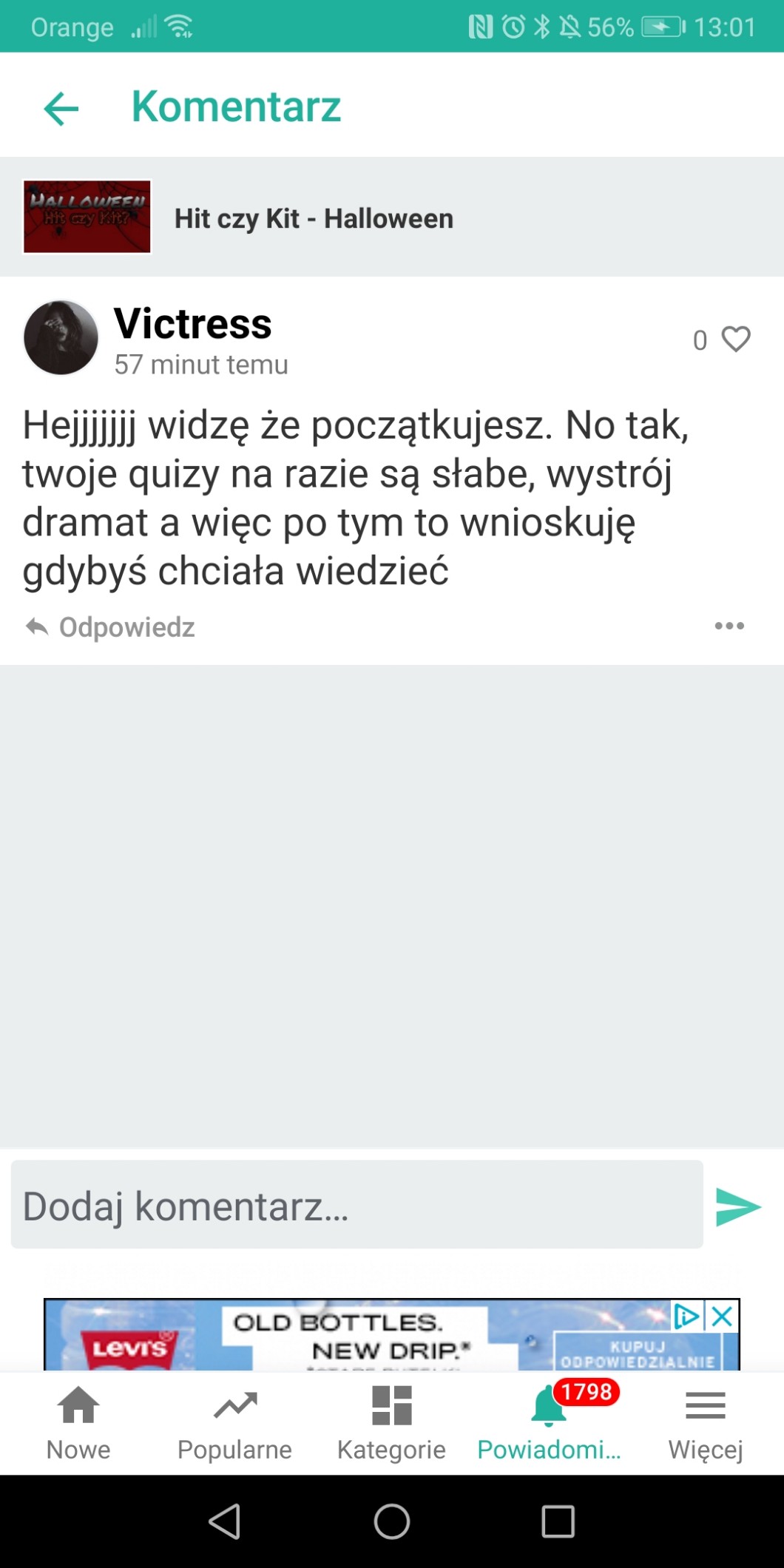Reply to Victress via Odpowiedz
Image resolution: width=784 pixels, height=1568 pixels.
click(111, 627)
